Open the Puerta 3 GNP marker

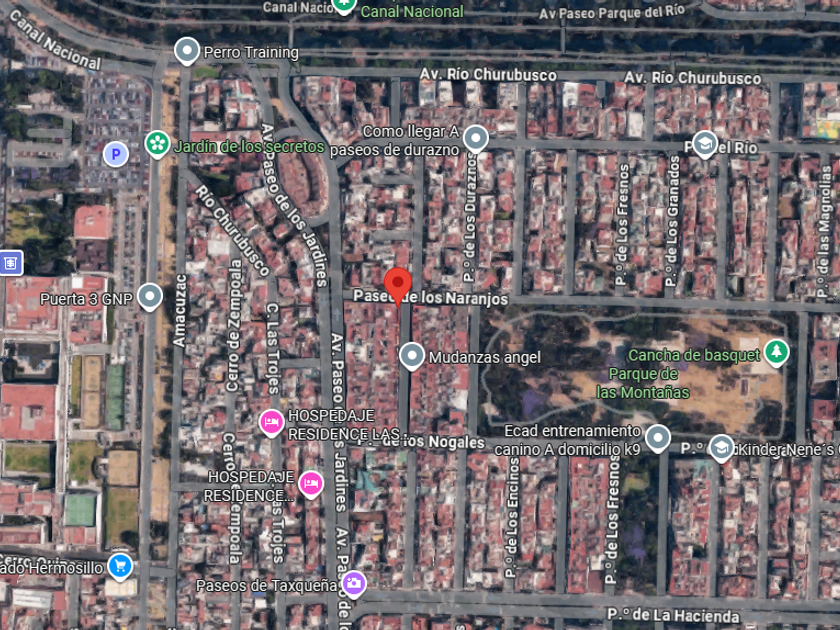click(150, 297)
